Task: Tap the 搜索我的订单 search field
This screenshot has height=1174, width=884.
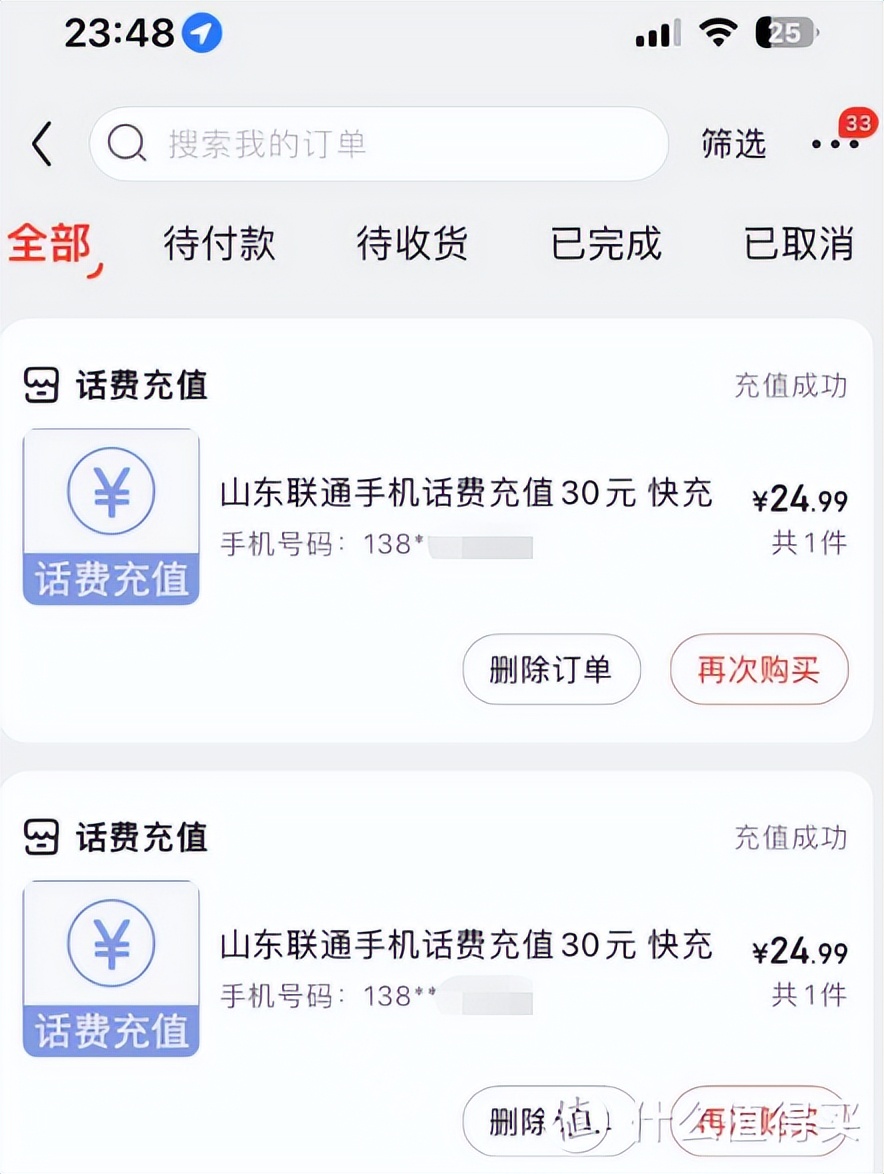Action: coord(380,144)
